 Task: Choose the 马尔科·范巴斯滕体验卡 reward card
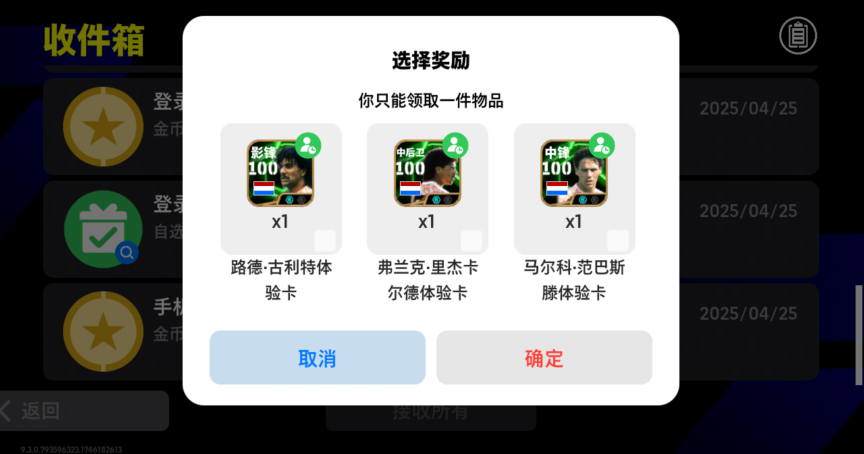coord(574,188)
